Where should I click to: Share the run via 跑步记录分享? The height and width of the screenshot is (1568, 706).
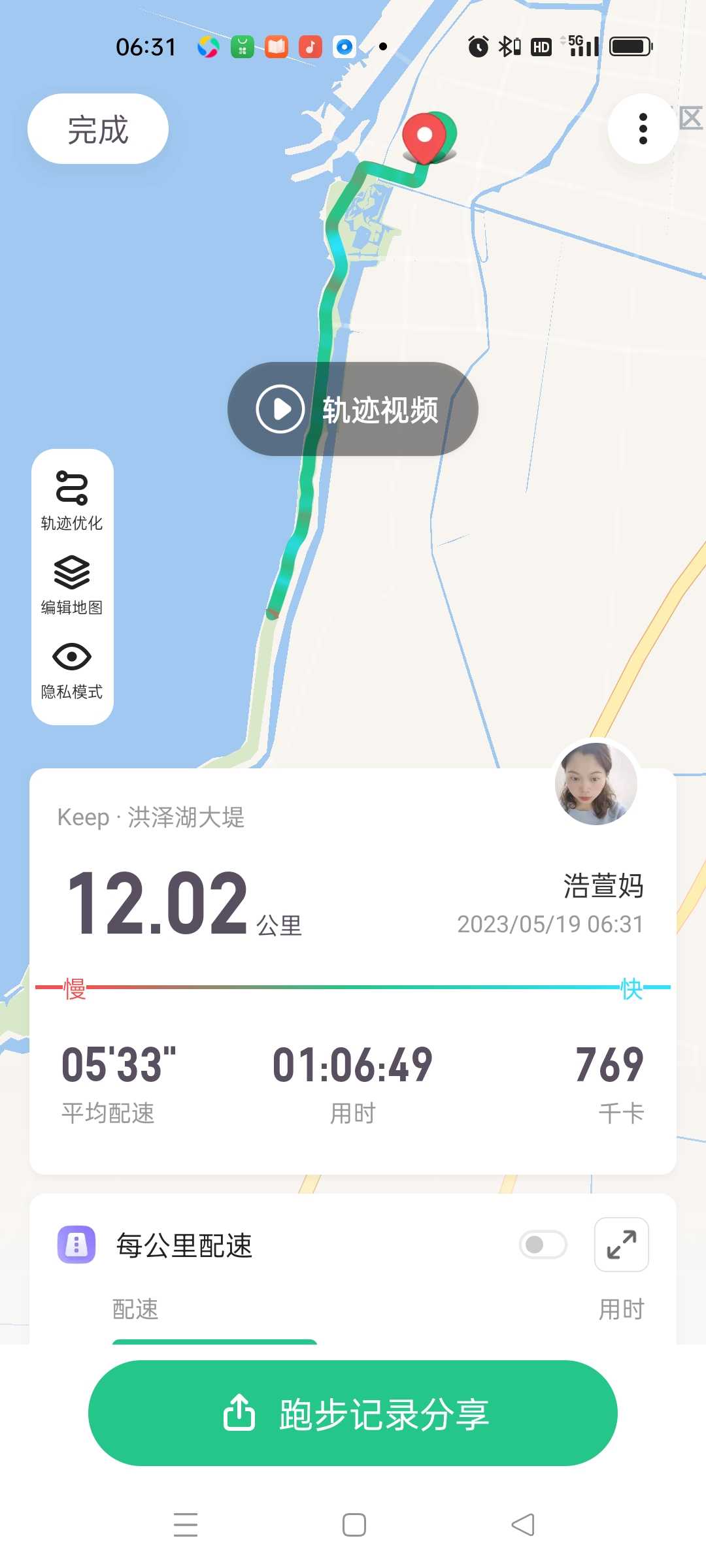353,1413
